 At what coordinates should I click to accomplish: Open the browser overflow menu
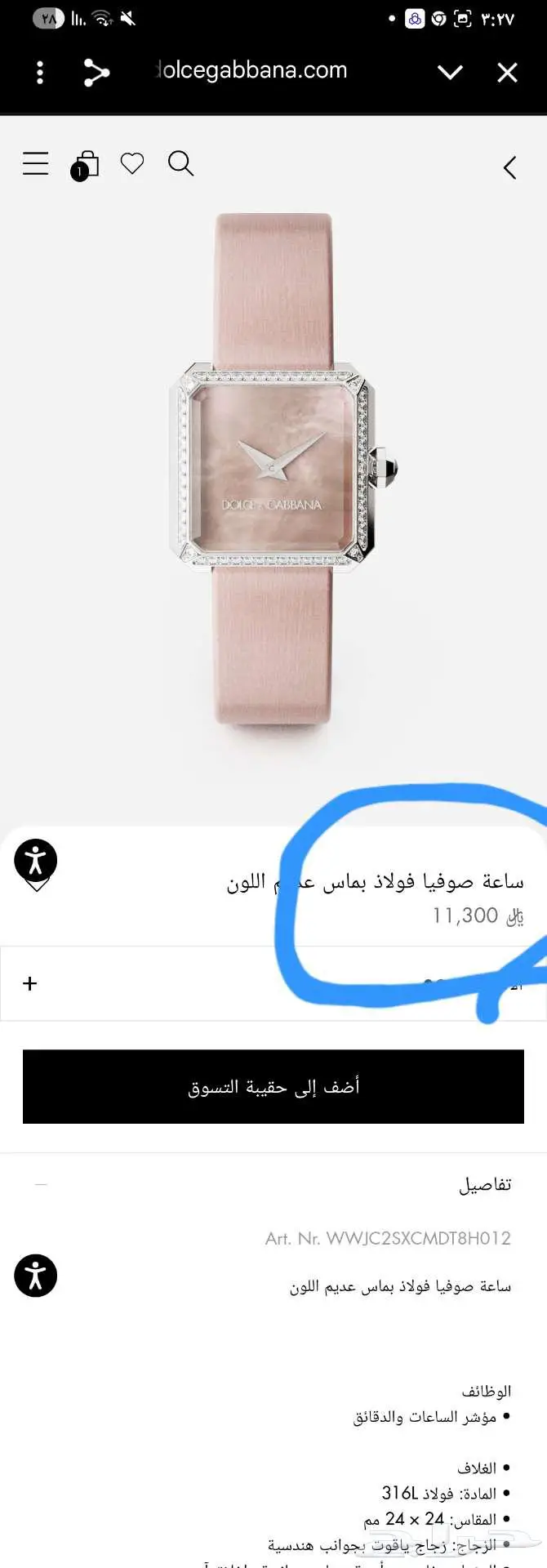click(39, 73)
